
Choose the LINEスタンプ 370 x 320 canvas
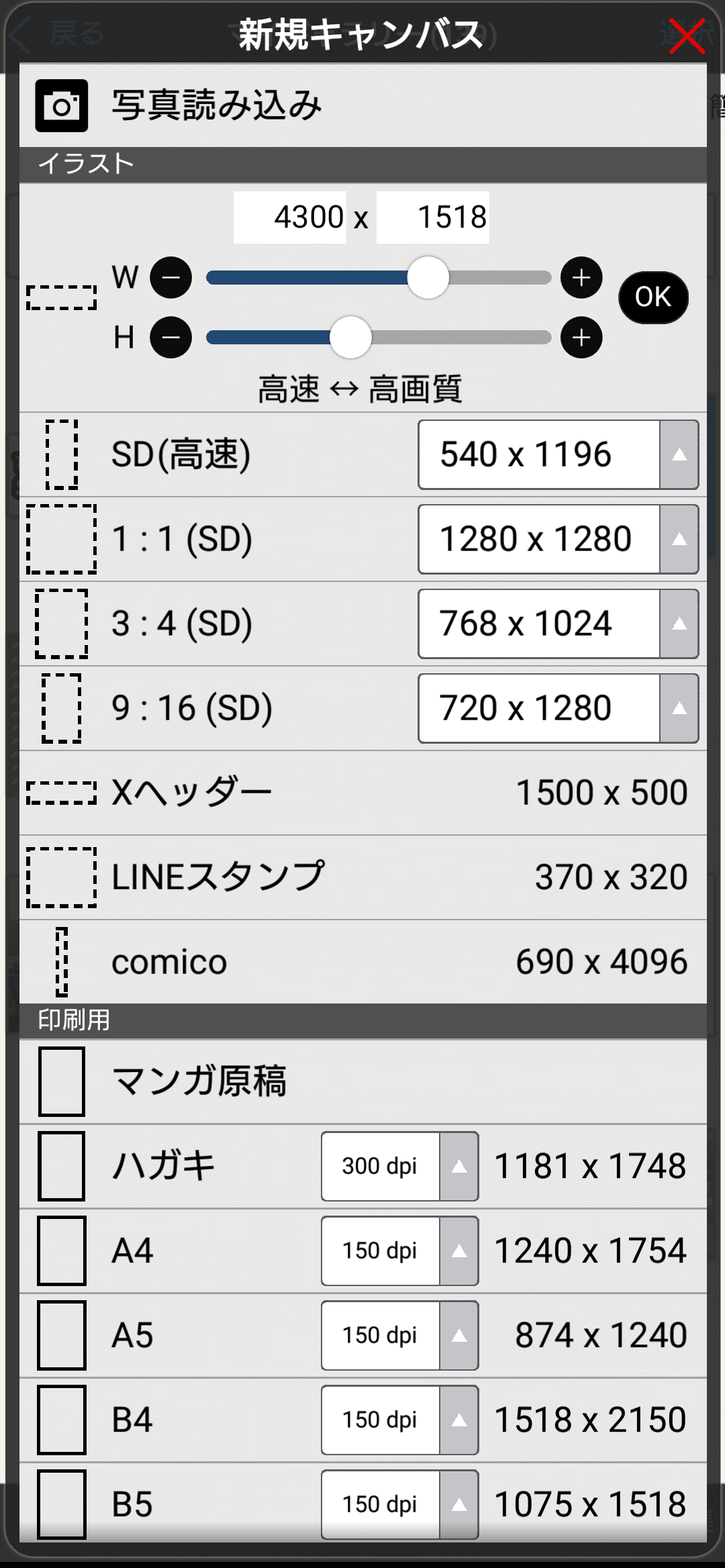point(363,877)
